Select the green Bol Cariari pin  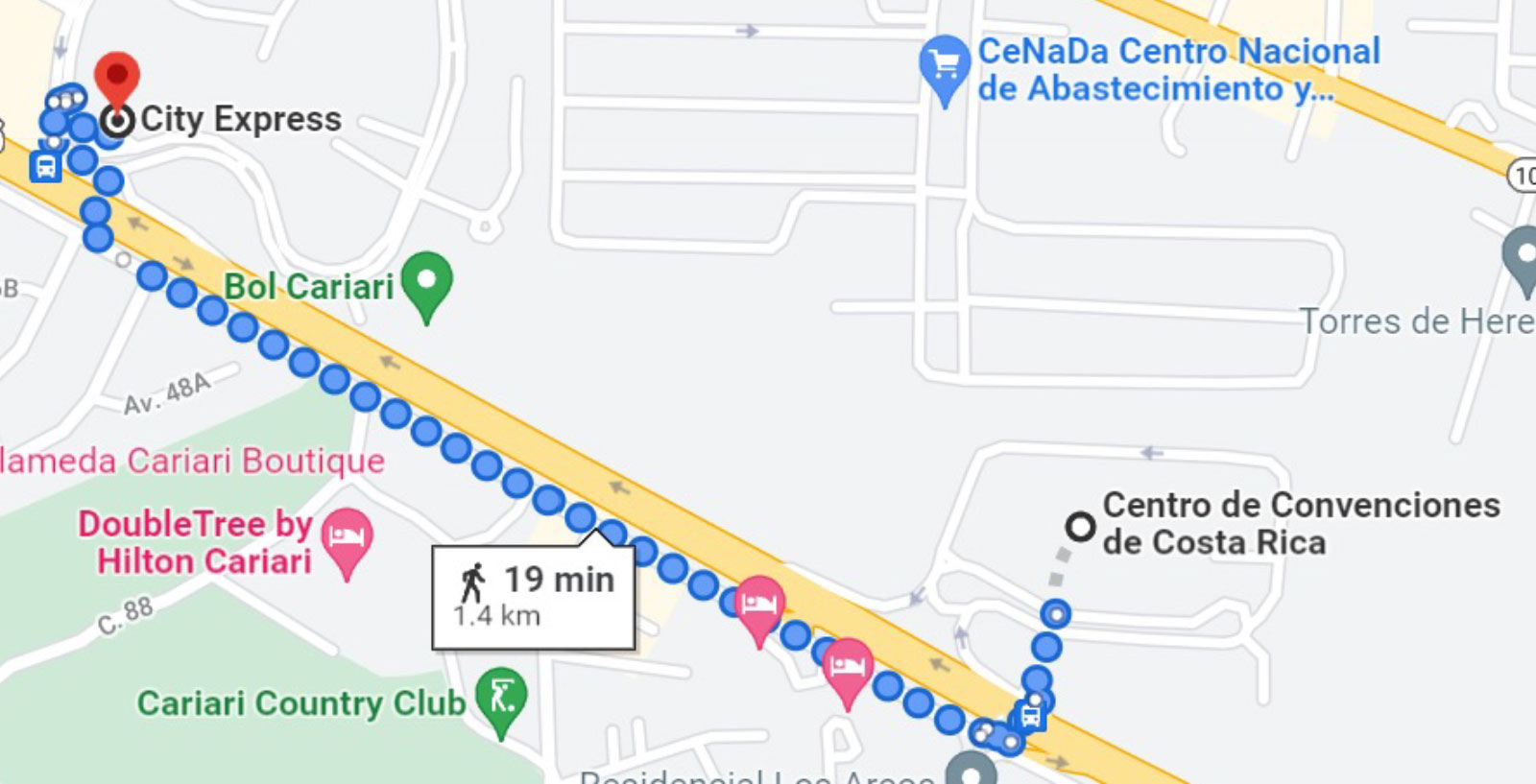point(426,281)
